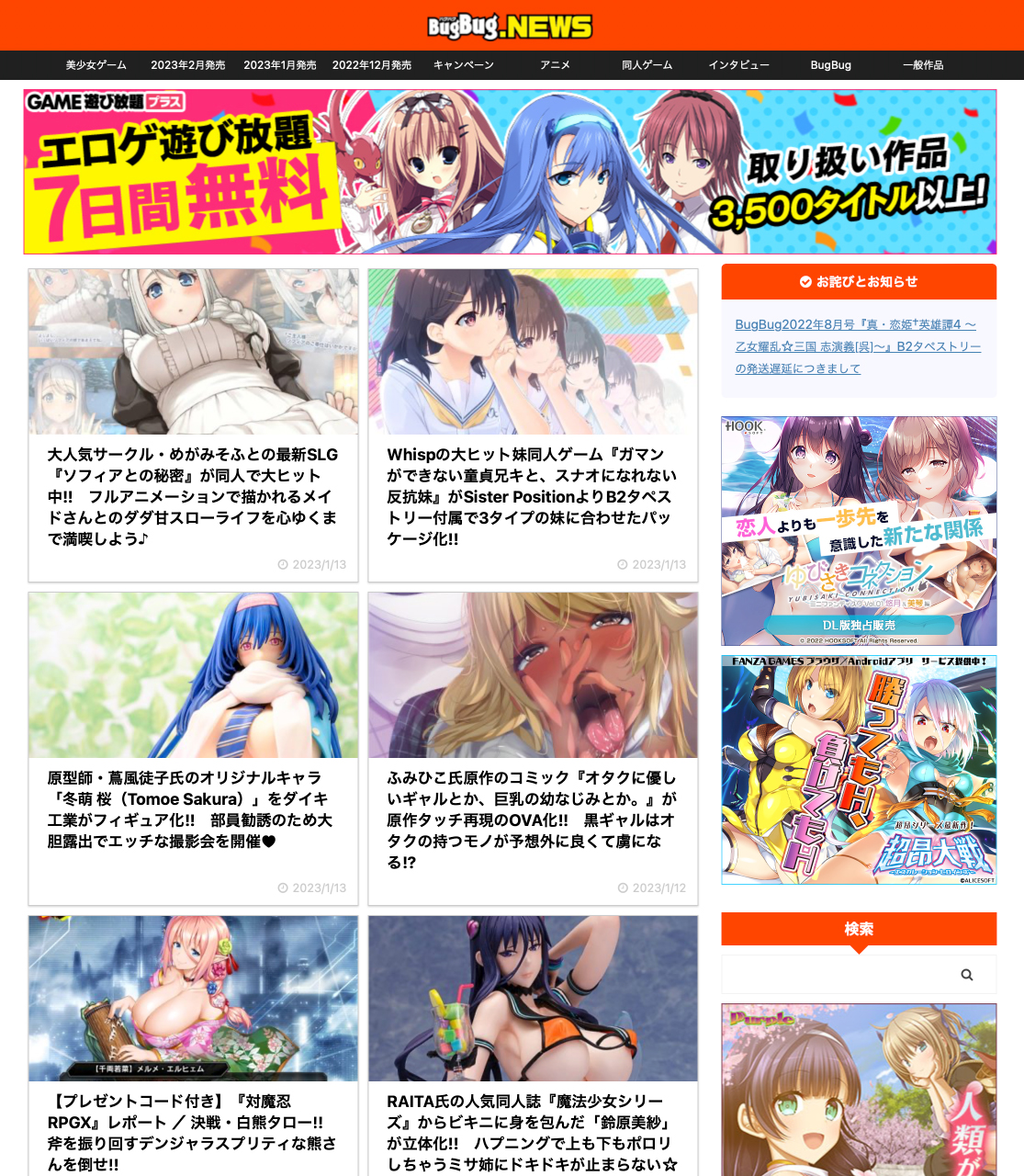View the インタビュー section
Screen dimensions: 1024x1176
[x=738, y=65]
